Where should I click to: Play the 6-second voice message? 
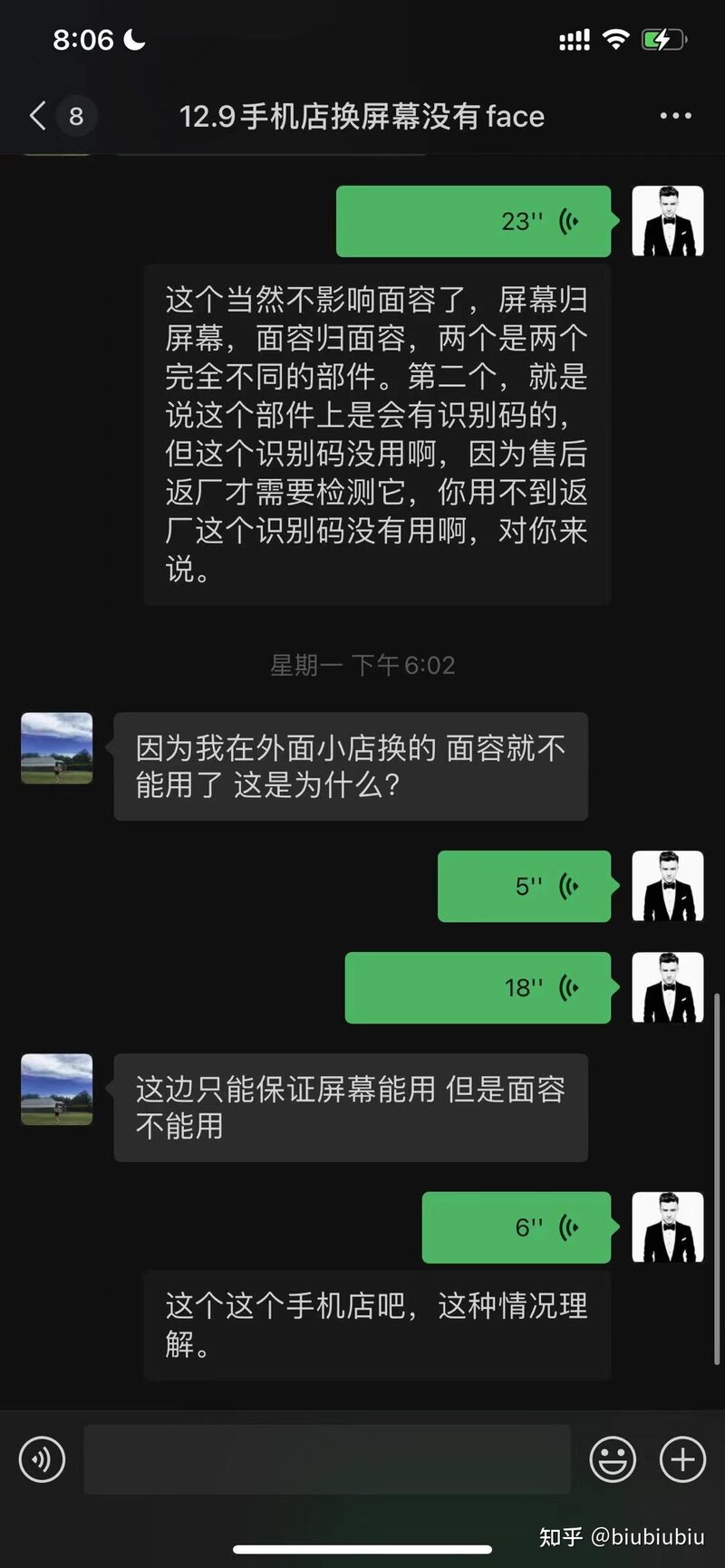516,1227
